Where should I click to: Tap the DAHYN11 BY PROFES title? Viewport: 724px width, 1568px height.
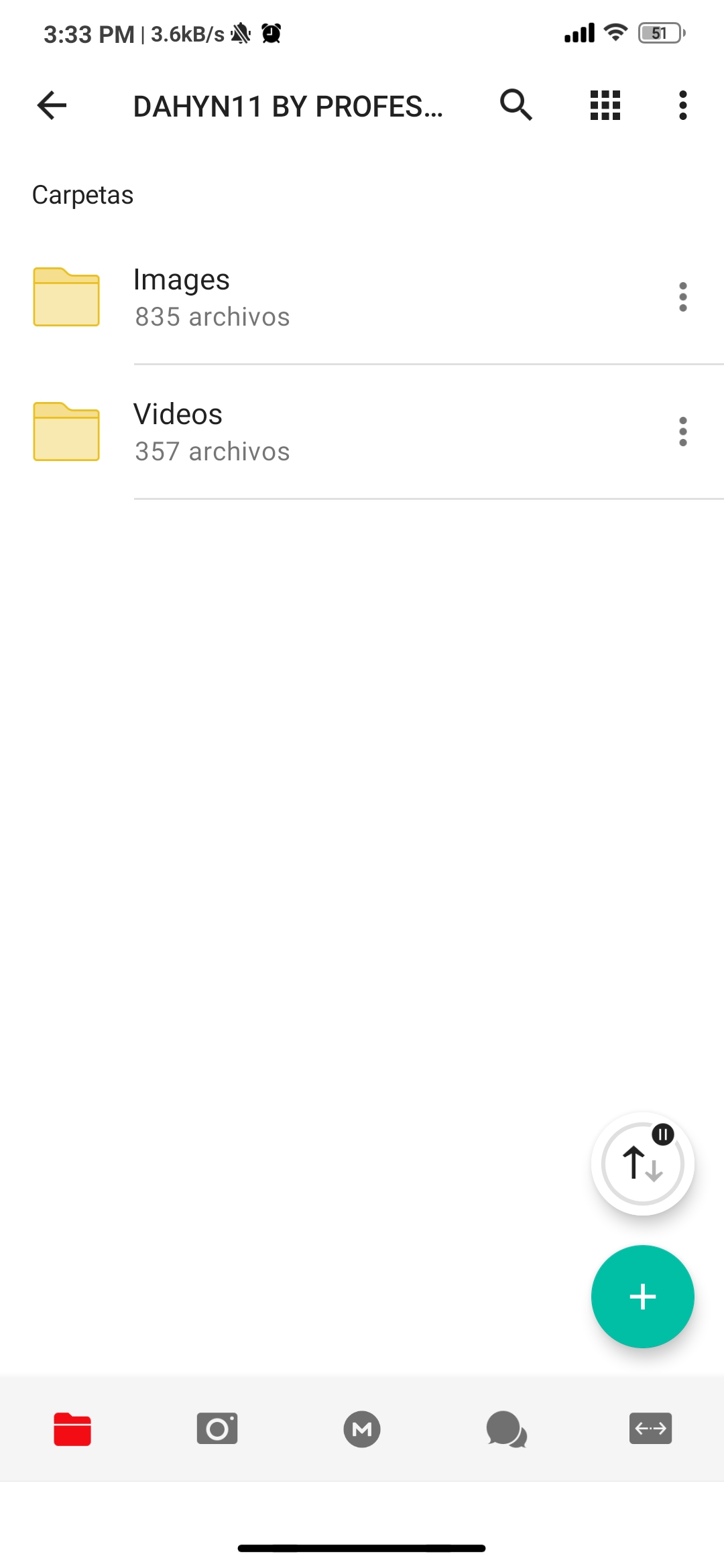[x=288, y=105]
